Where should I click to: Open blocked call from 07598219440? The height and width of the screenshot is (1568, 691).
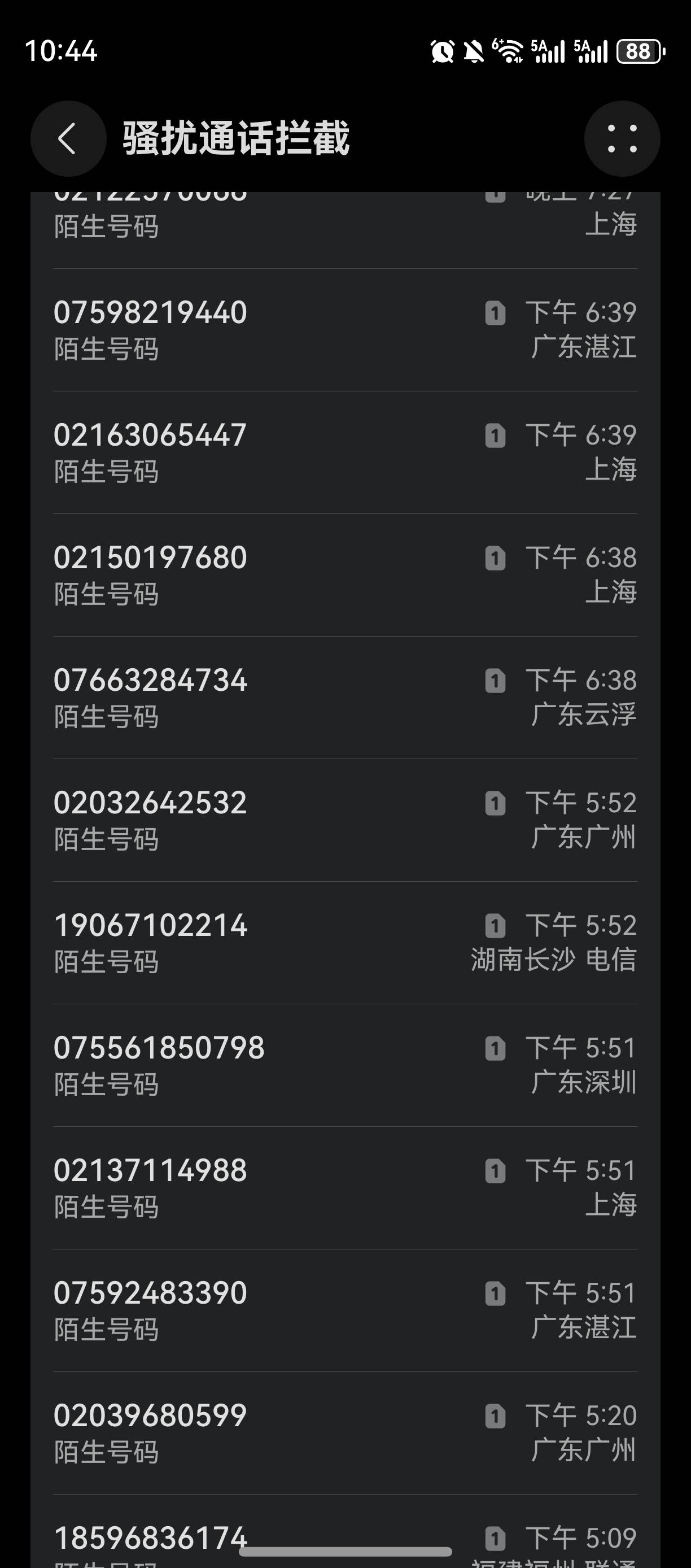(345, 330)
